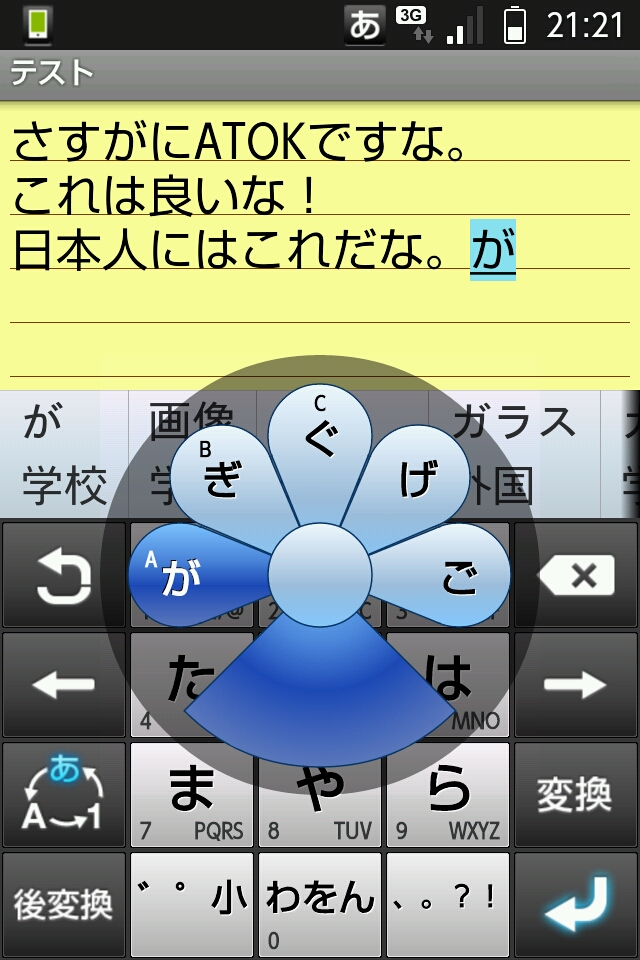Hit the enter return key

tap(575, 904)
